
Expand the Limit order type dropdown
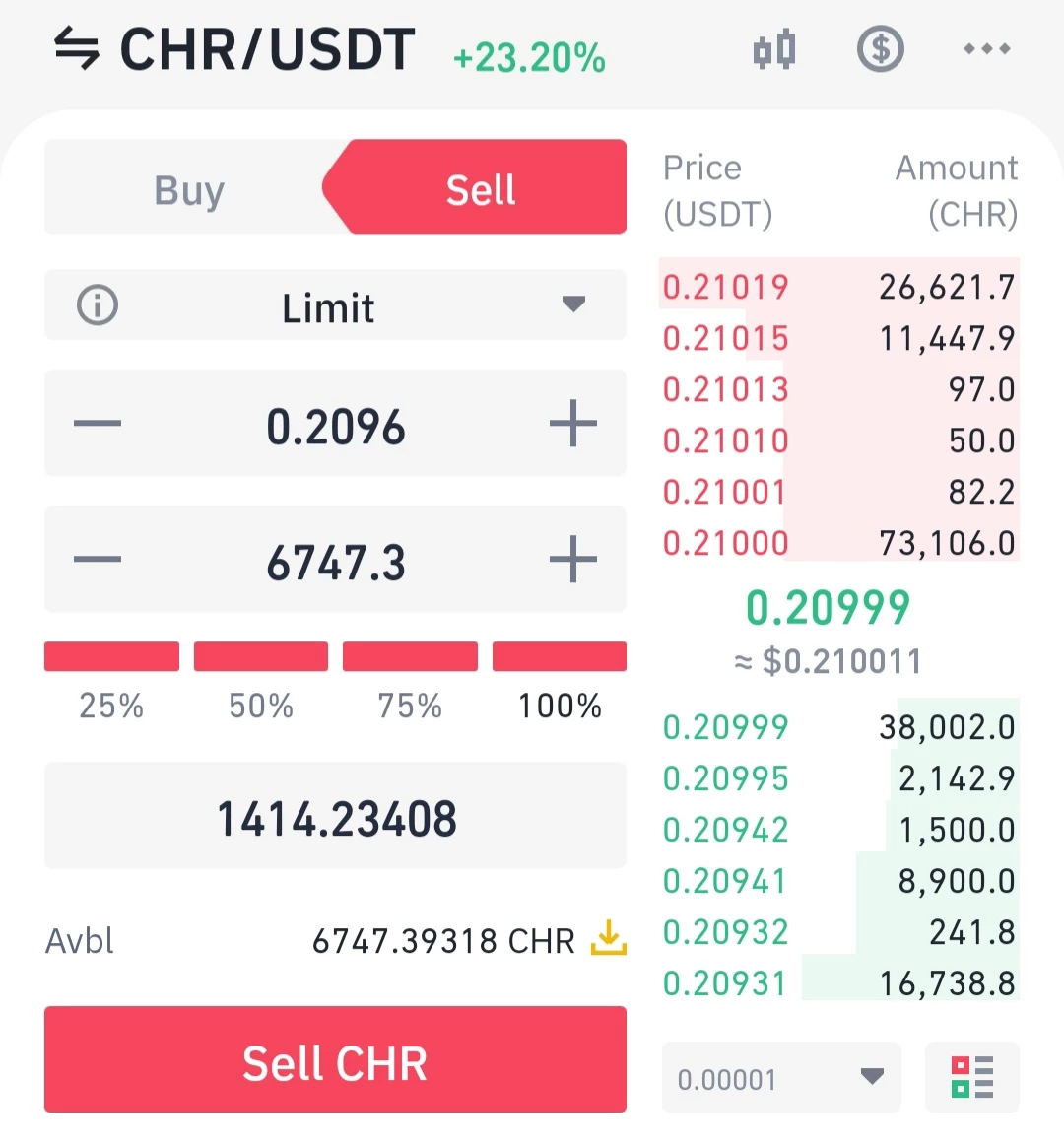coord(336,305)
